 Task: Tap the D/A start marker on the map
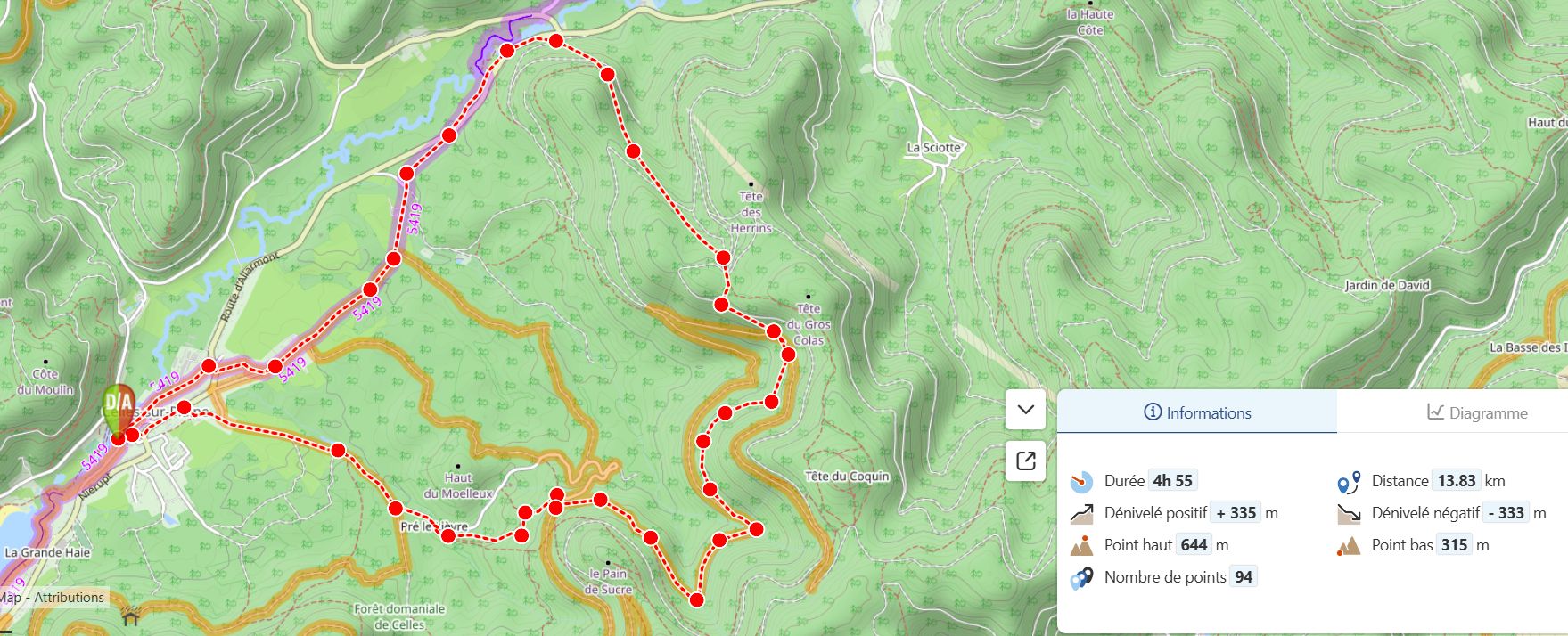[119, 404]
